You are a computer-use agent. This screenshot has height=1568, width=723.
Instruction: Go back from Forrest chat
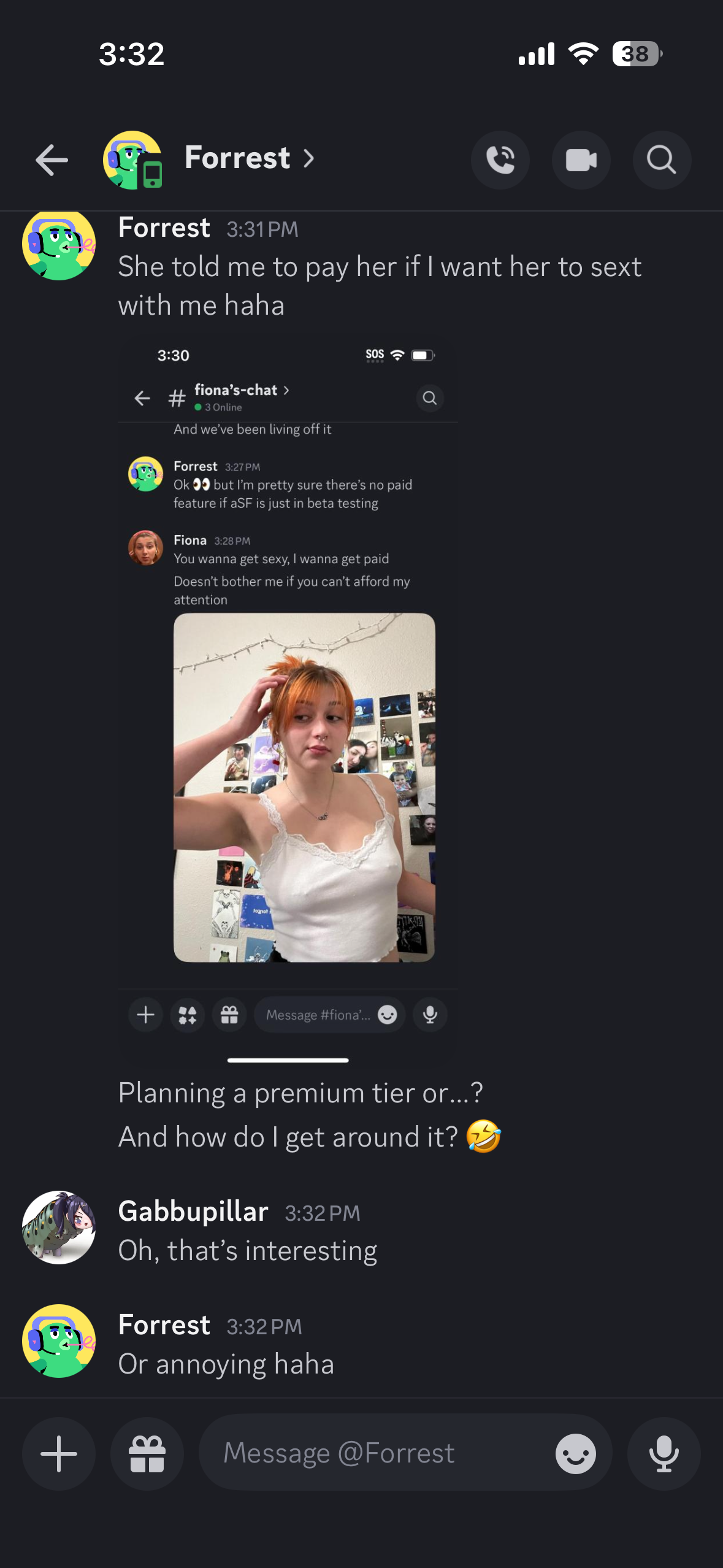point(52,160)
